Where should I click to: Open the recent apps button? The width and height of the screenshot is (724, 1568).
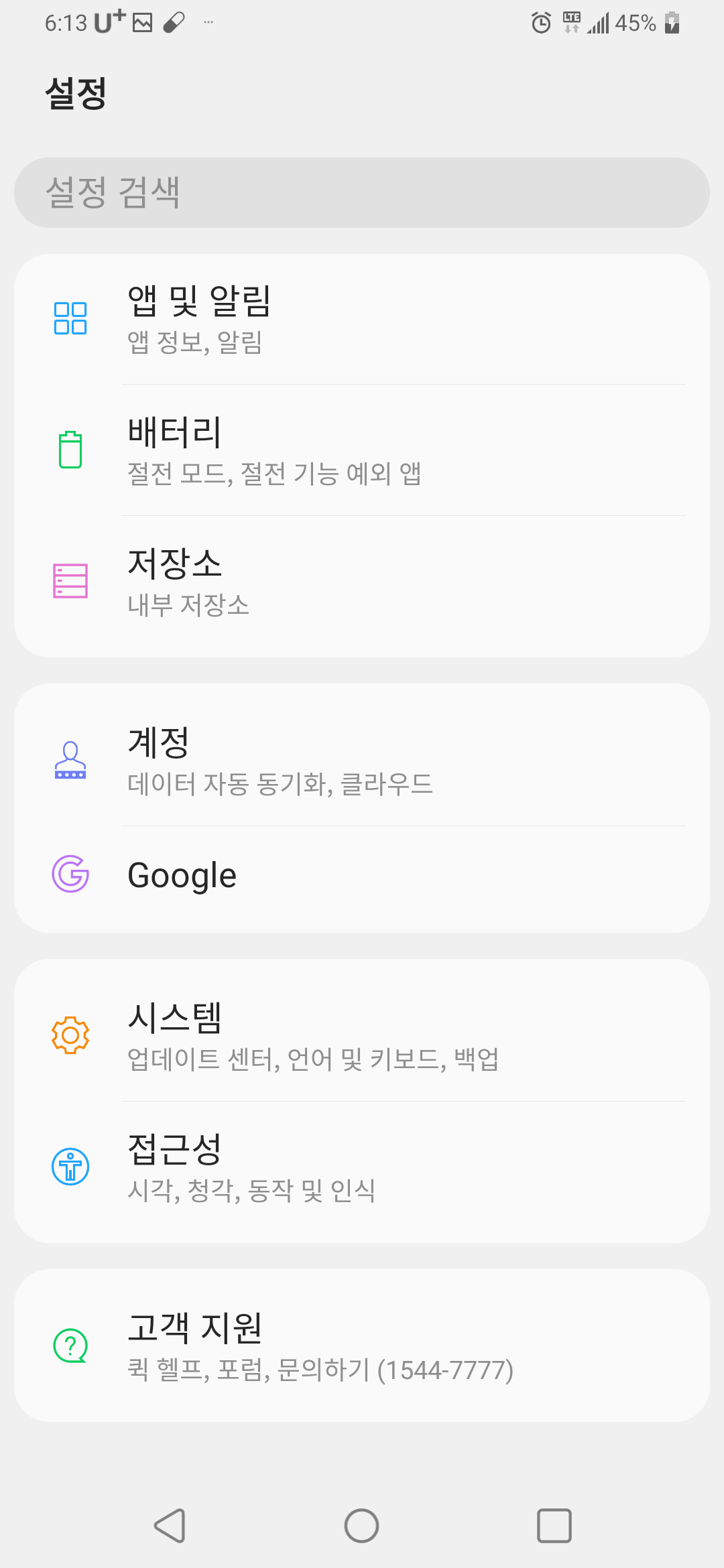point(554,1526)
